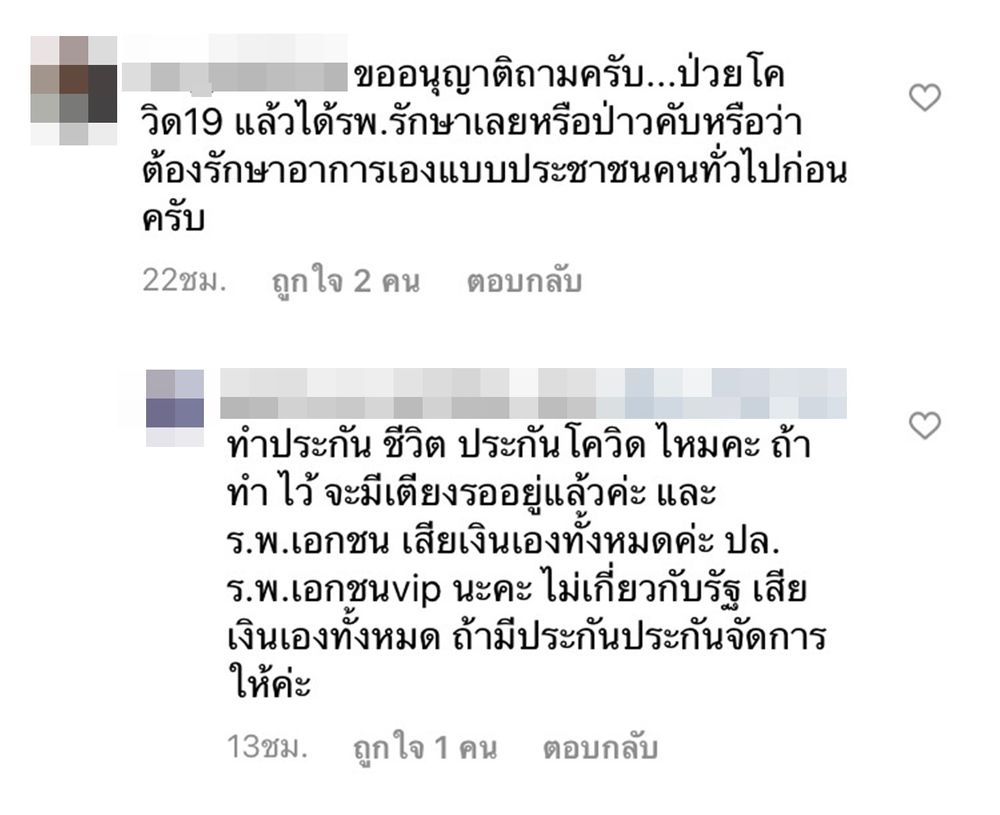Viewport: 1000px width, 815px height.
Task: Open the second commenter's profile picture
Action: 175,407
